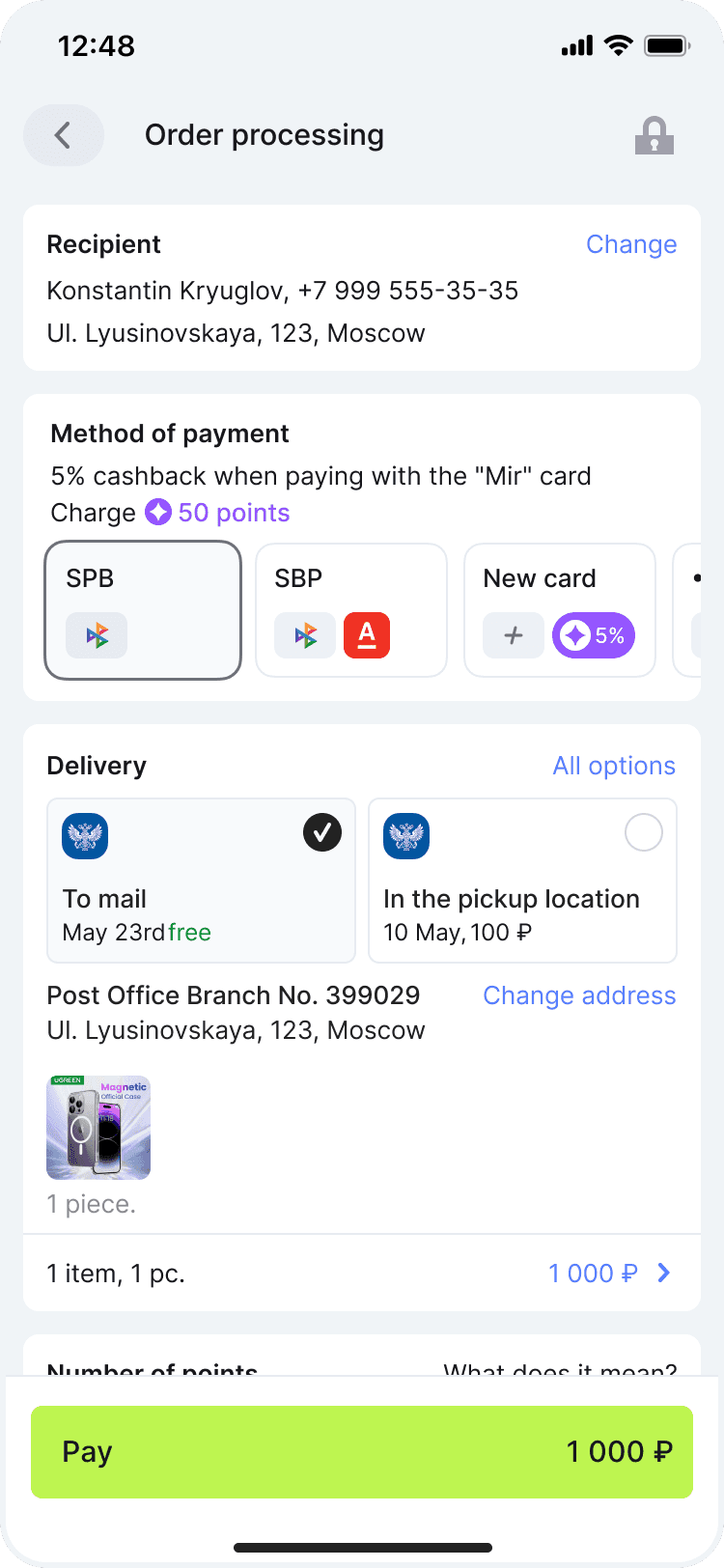This screenshot has height=1568, width=724.
Task: Choose In the pickup location delivery
Action: point(522,880)
